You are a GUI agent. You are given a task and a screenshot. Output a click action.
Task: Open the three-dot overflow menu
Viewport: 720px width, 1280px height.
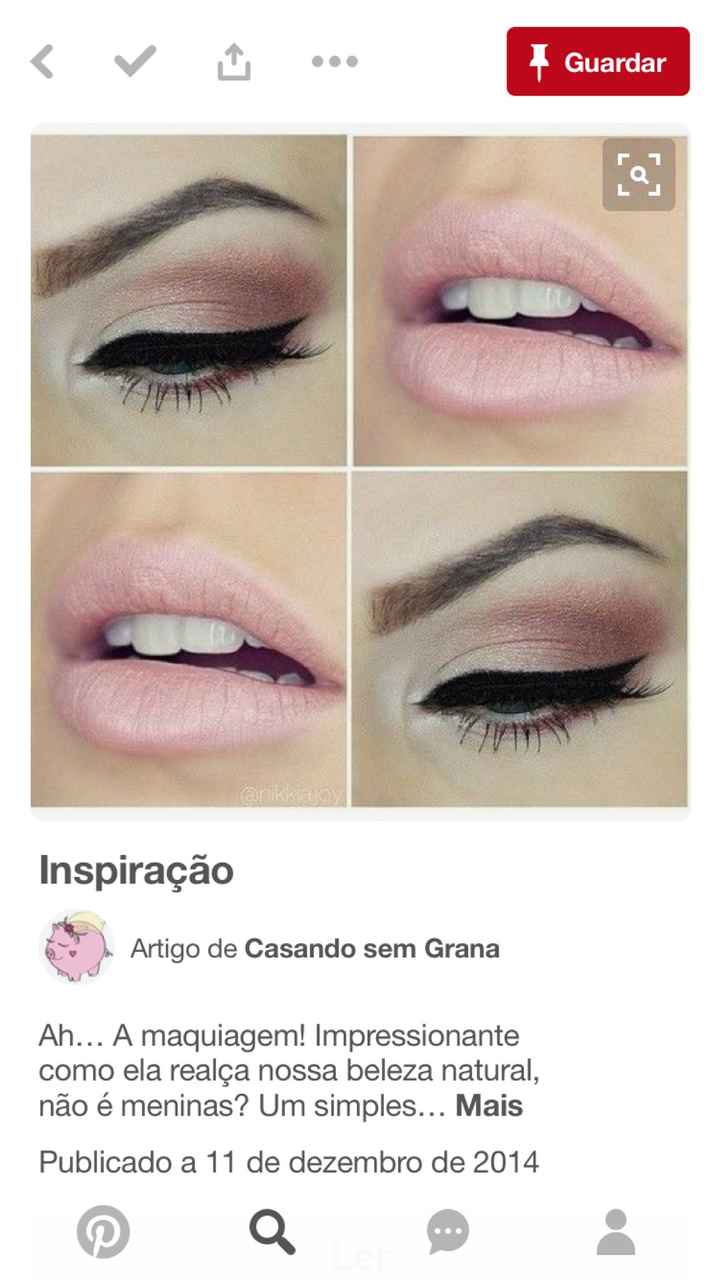(334, 62)
